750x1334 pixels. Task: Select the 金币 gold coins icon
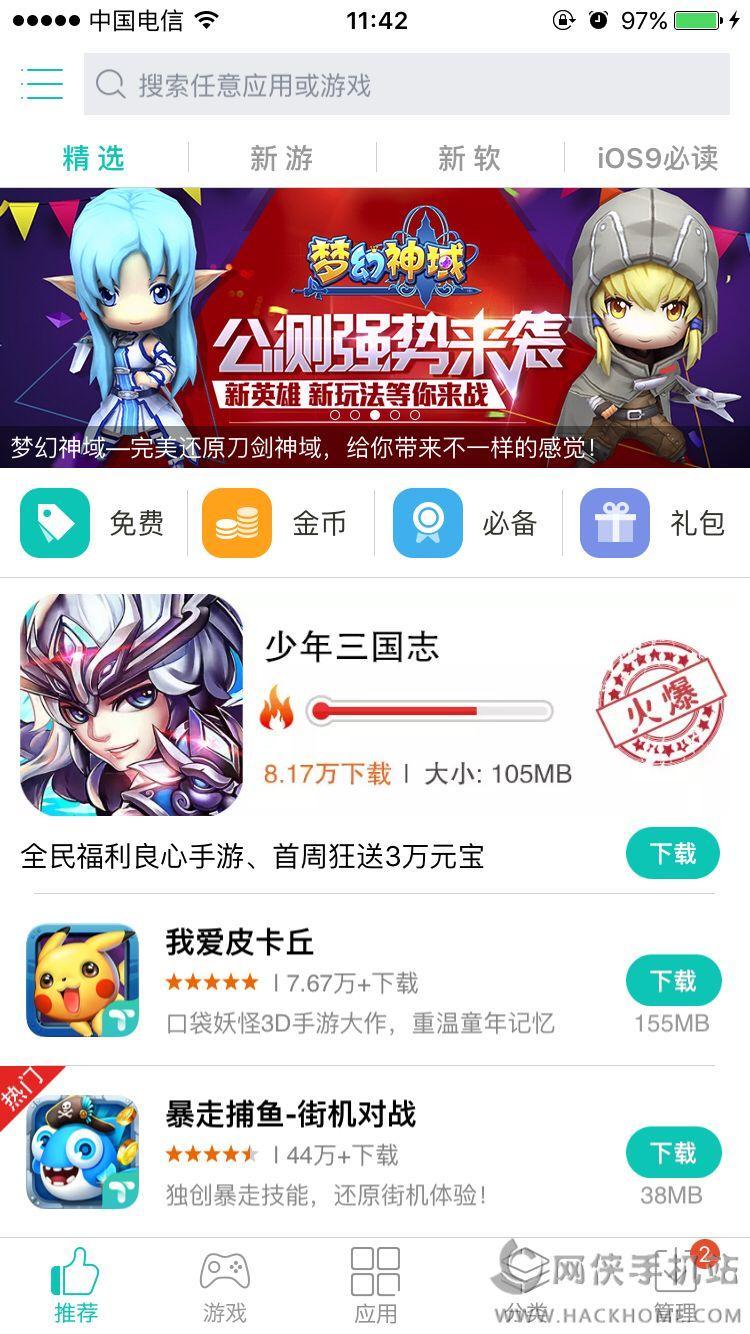click(237, 521)
